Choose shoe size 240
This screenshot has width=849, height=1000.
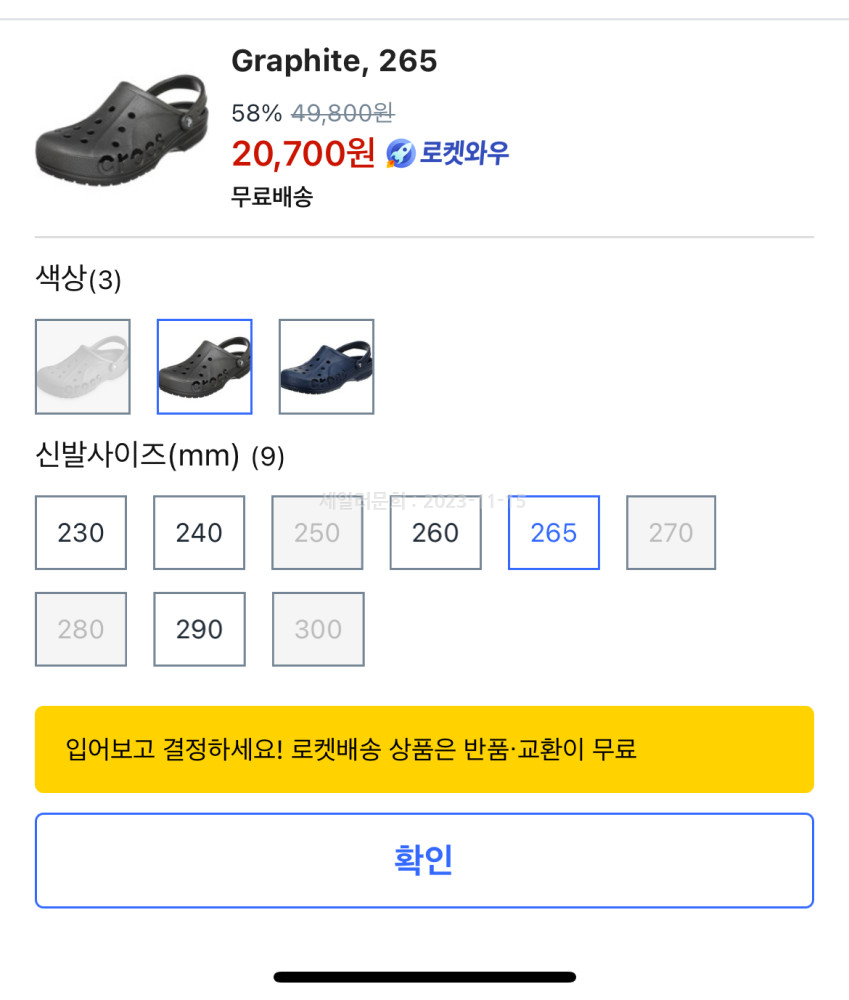pyautogui.click(x=199, y=532)
